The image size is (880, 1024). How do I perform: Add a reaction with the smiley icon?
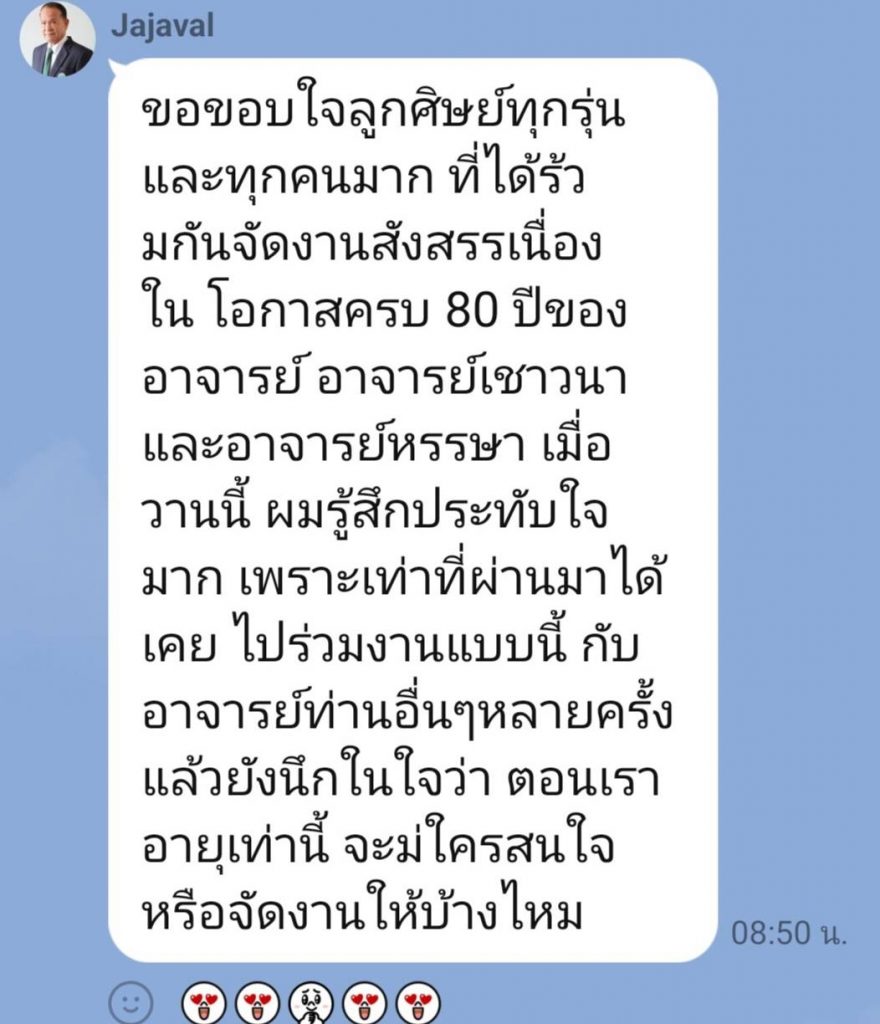pyautogui.click(x=131, y=1001)
